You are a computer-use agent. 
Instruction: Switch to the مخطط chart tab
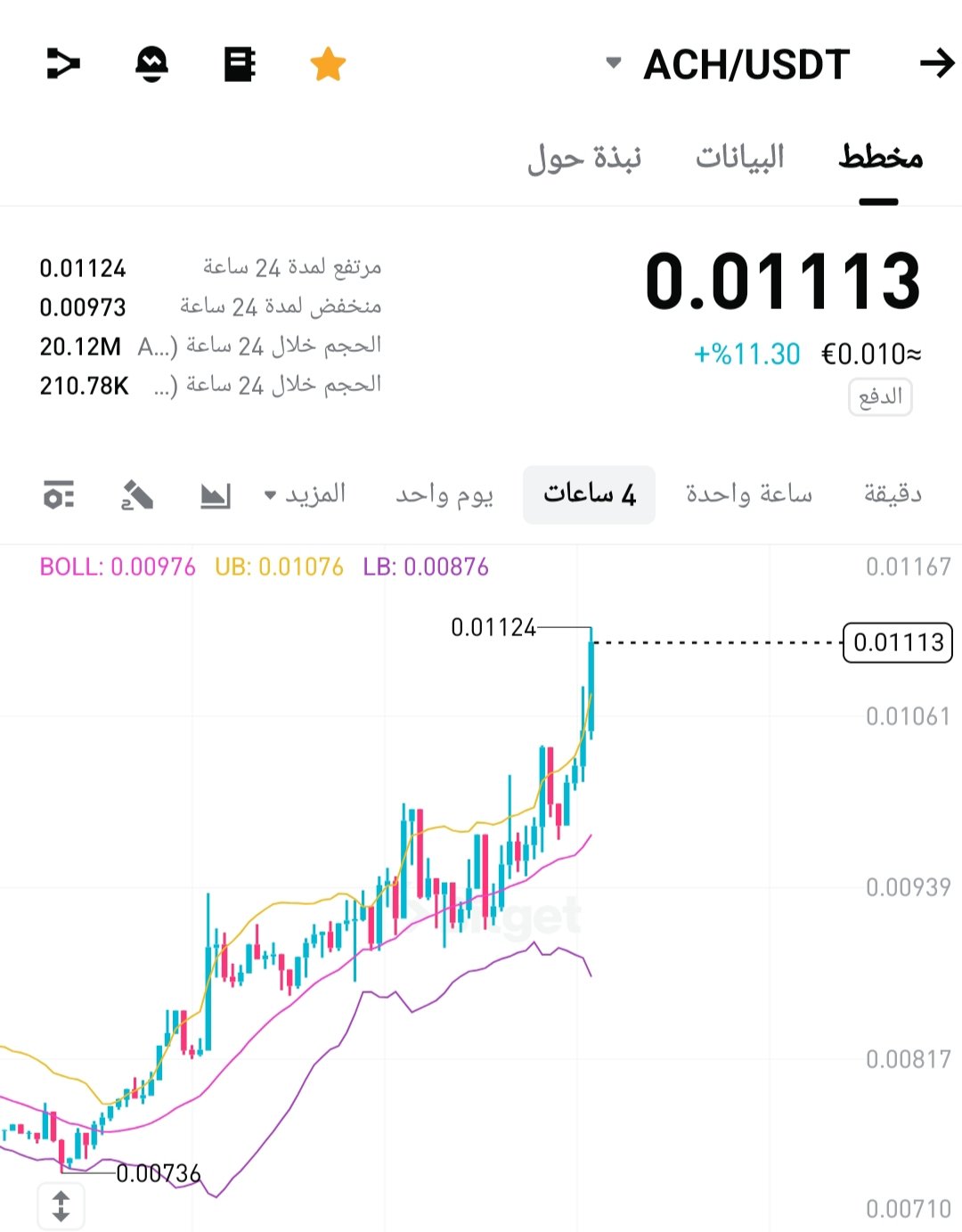879,158
